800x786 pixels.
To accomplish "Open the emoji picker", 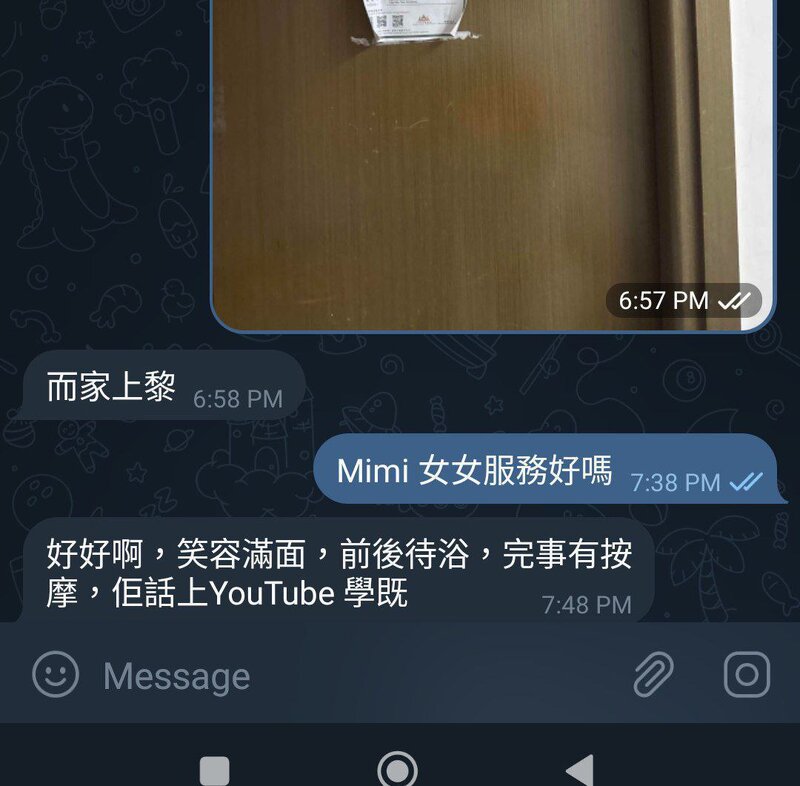I will click(55, 675).
